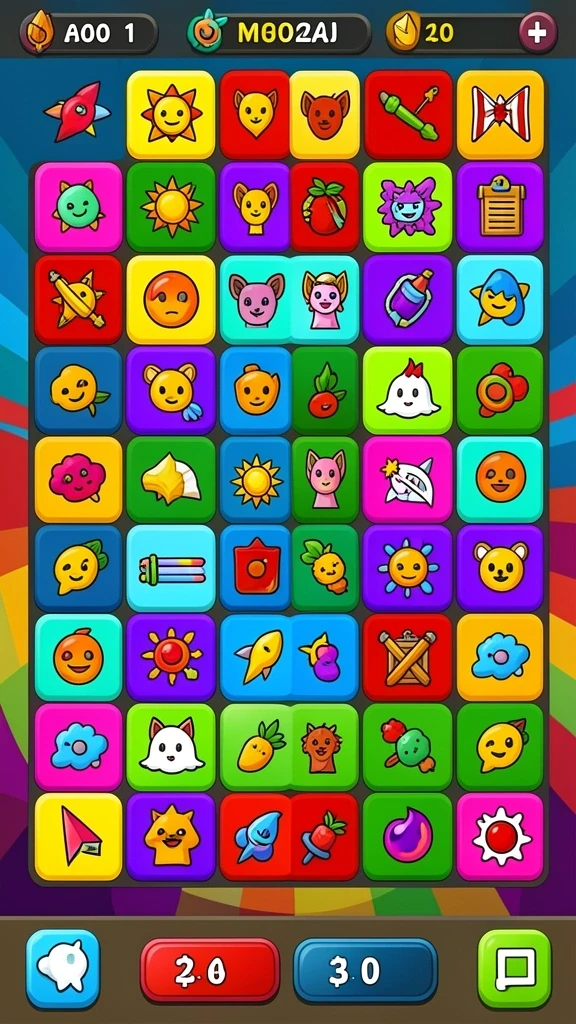Tap the blue 3 0 button
The image size is (576, 1024).
[x=365, y=970]
